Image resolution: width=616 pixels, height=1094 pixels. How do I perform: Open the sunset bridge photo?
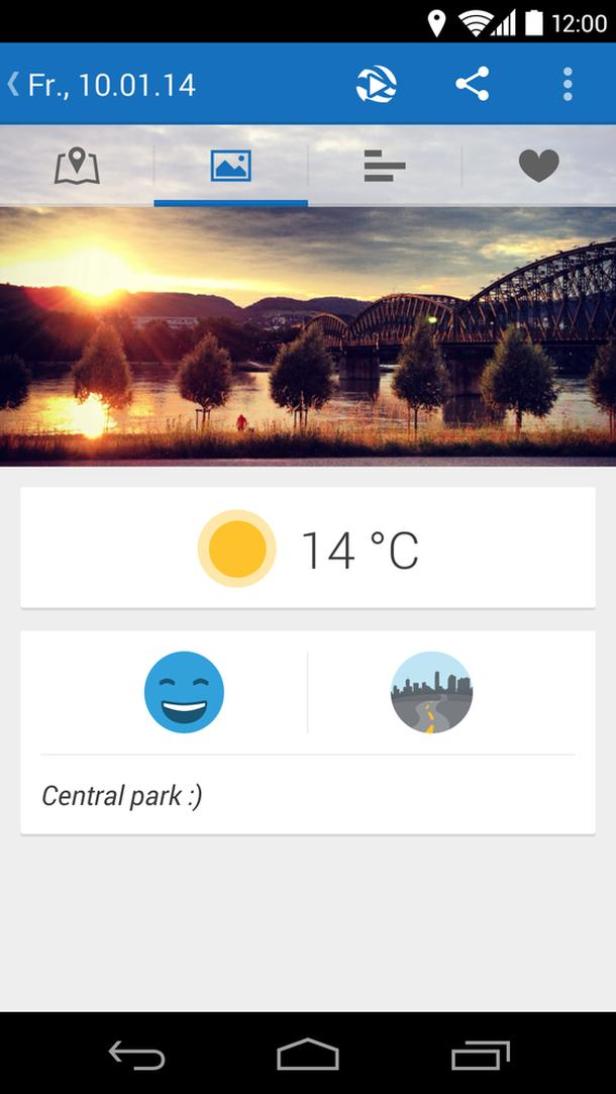[308, 335]
